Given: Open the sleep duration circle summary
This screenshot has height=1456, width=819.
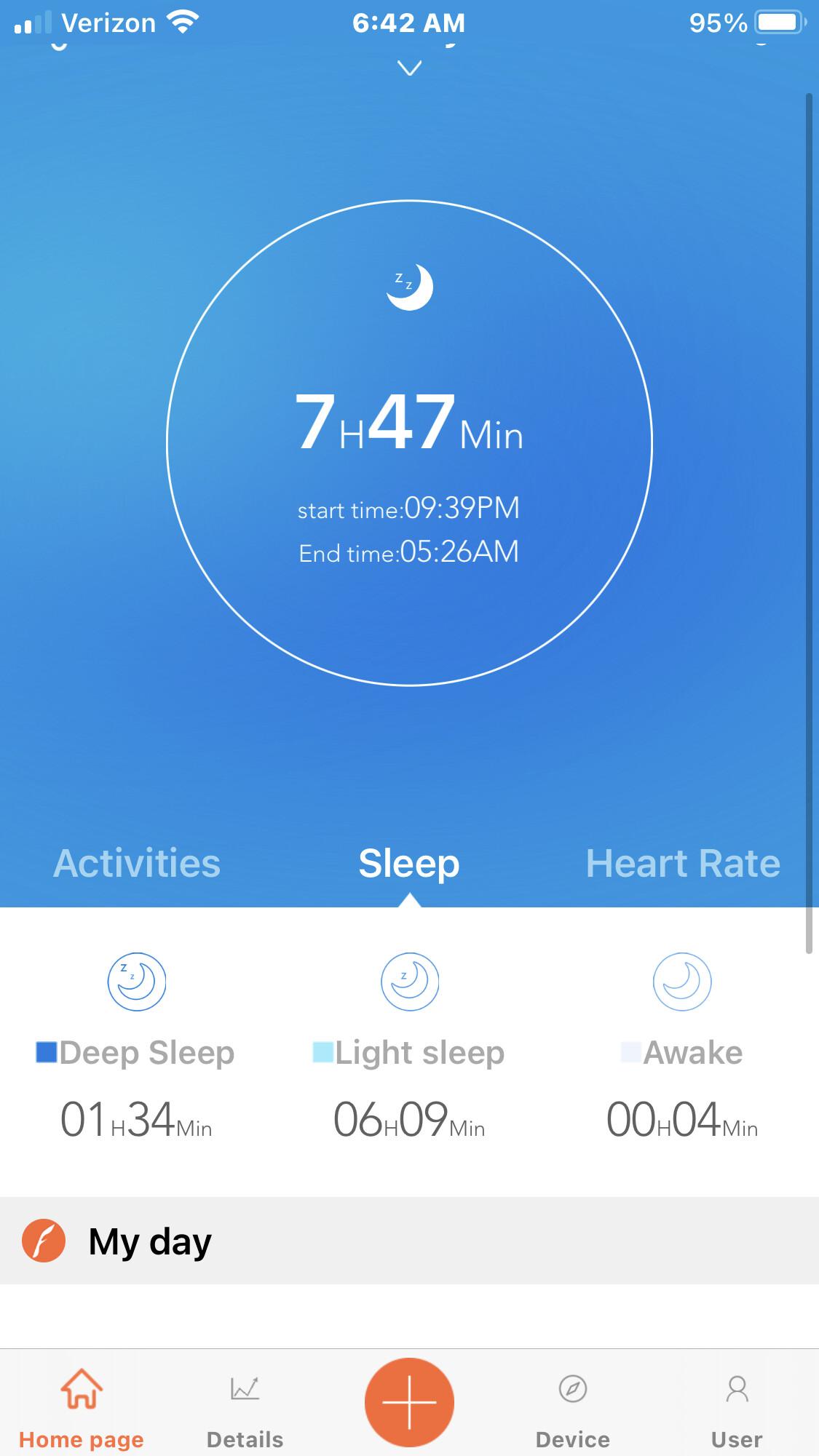Looking at the screenshot, I should point(409,442).
